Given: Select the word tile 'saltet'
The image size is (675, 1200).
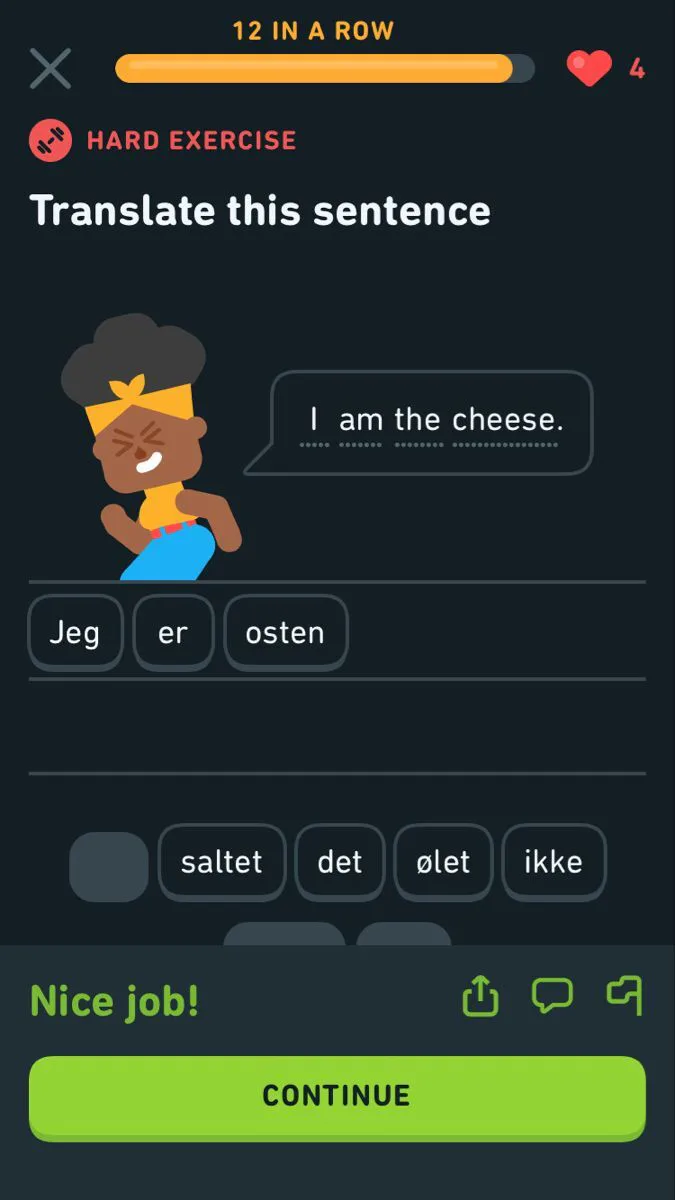Looking at the screenshot, I should [x=222, y=862].
